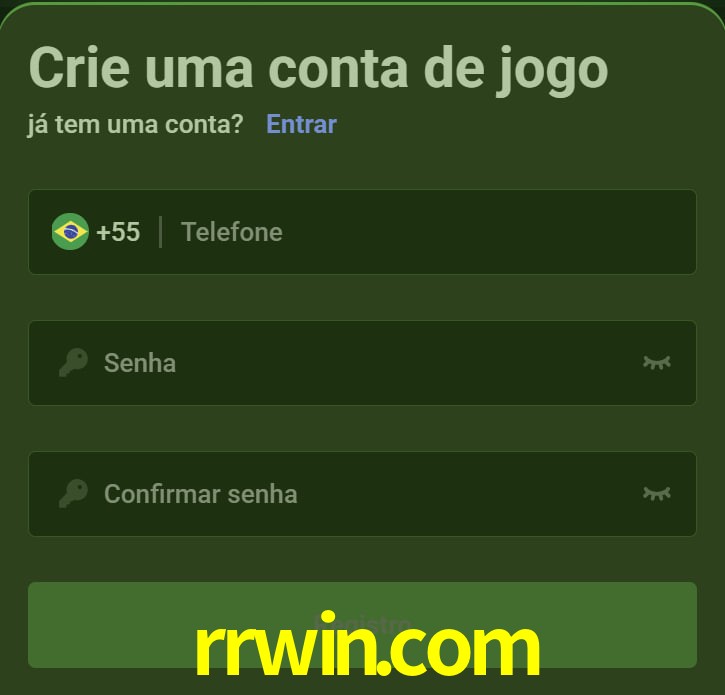725x695 pixels.
Task: Show the password in the Senha field
Action: [656, 362]
